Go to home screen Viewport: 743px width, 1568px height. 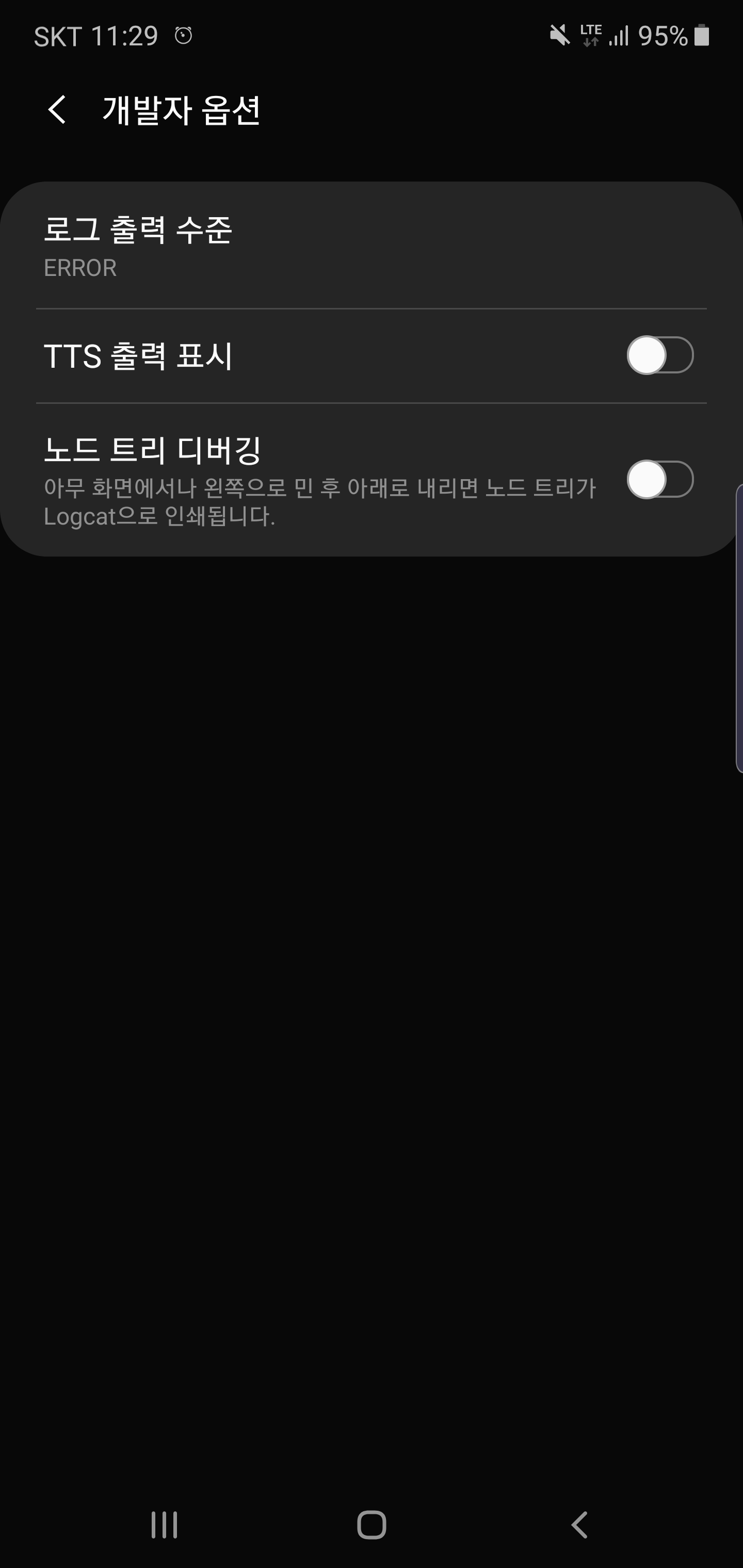point(372,1524)
